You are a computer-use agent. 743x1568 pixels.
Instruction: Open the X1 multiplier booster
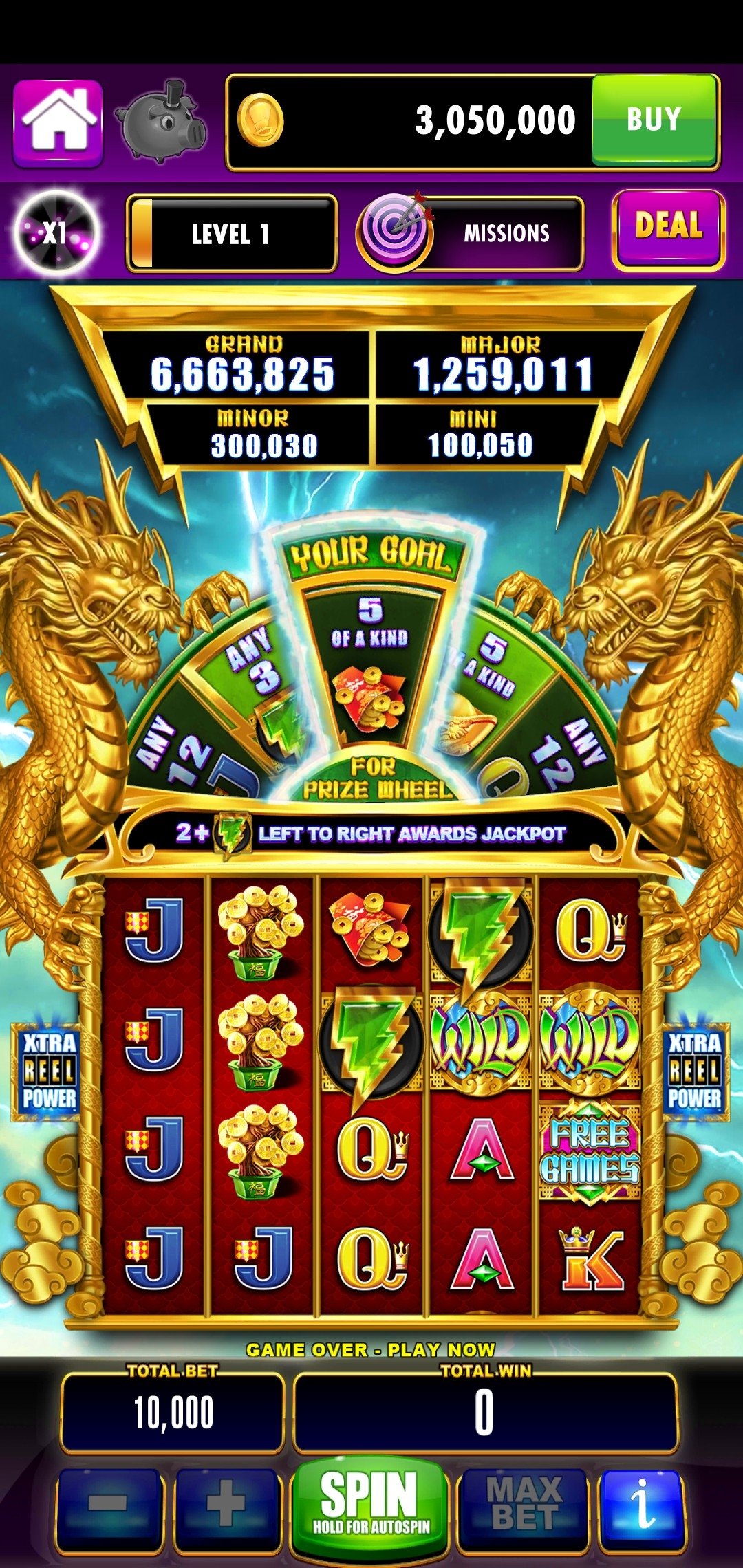(x=56, y=233)
